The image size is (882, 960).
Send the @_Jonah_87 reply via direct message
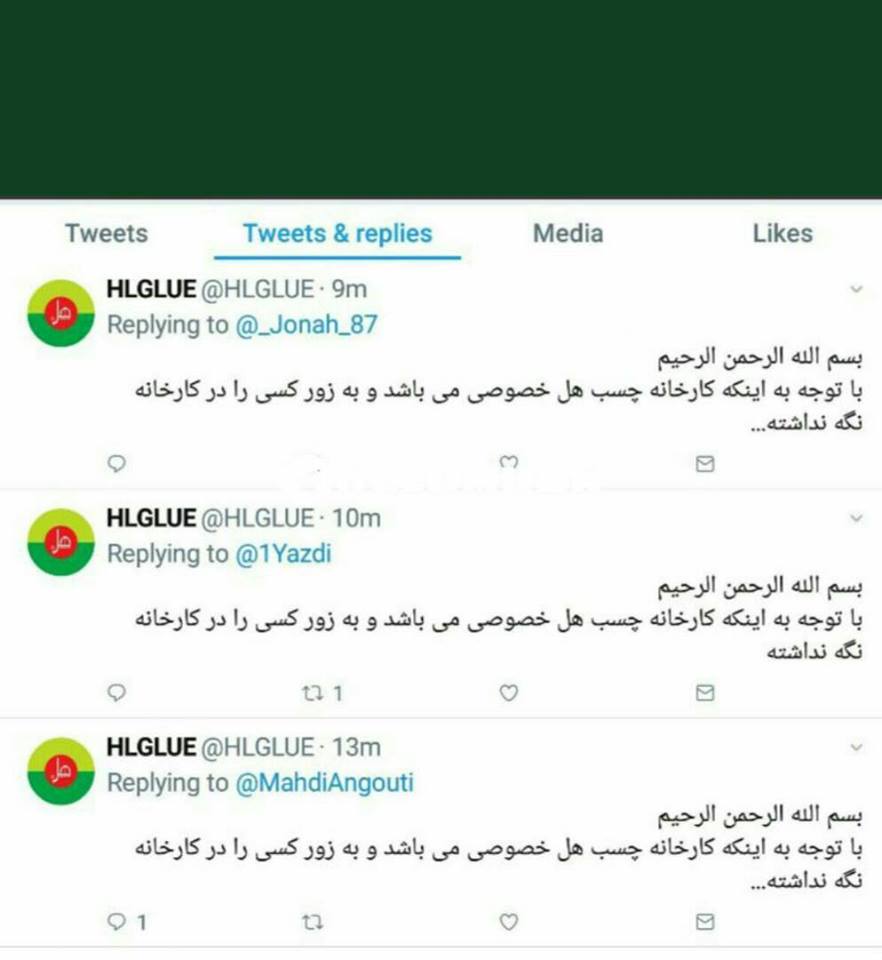click(x=704, y=463)
